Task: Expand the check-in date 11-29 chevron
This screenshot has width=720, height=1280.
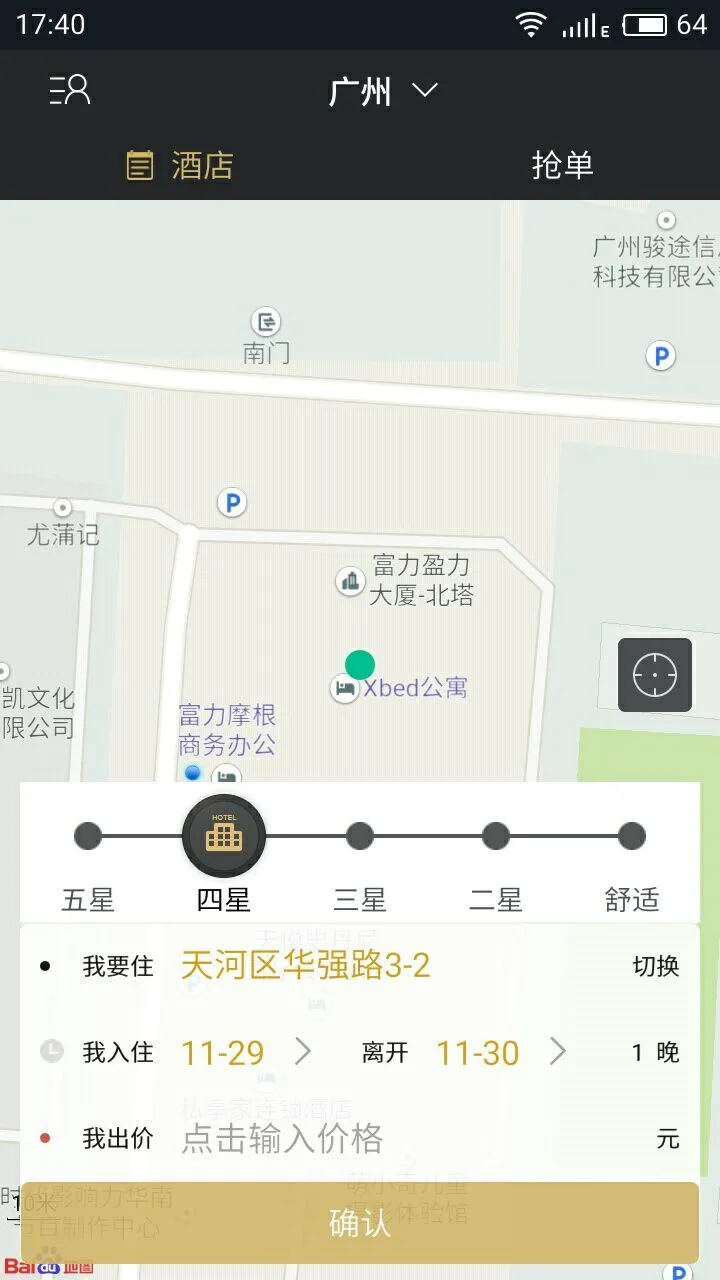Action: (303, 1052)
